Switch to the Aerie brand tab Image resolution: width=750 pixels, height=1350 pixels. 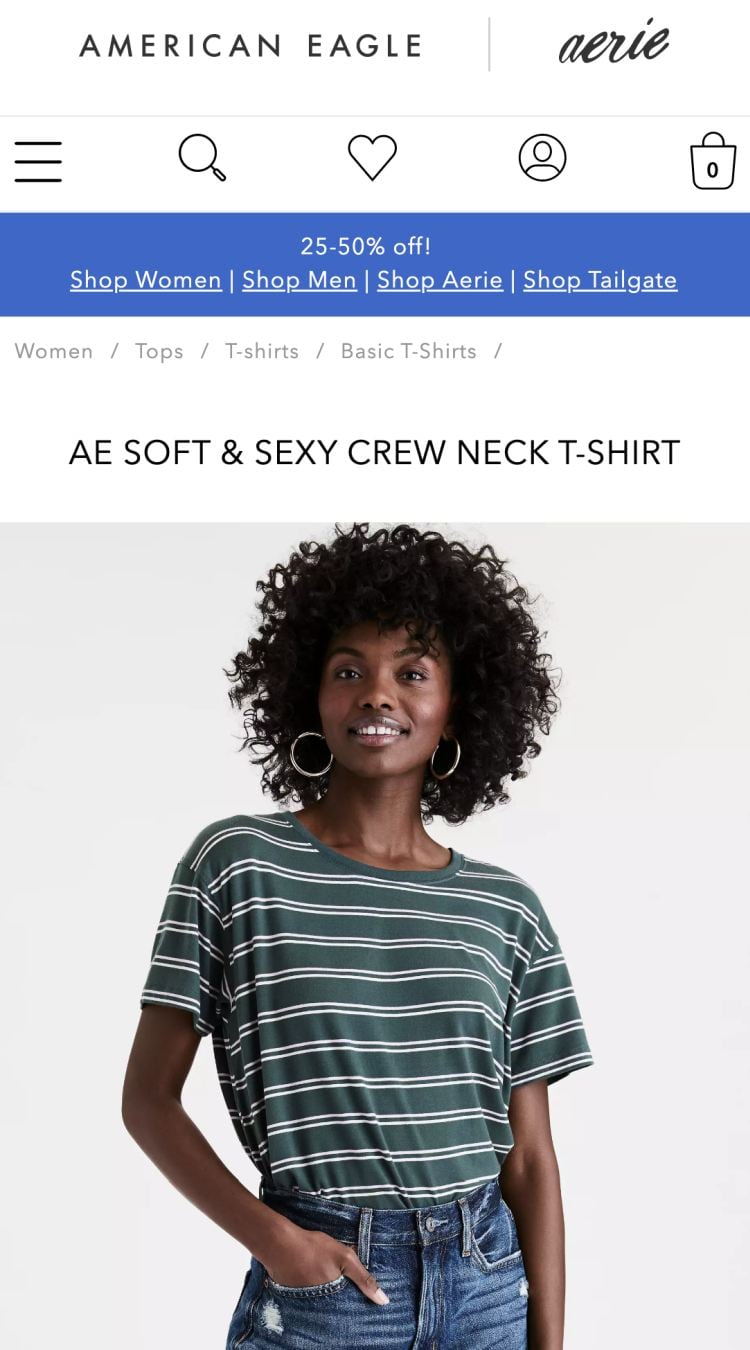point(614,44)
